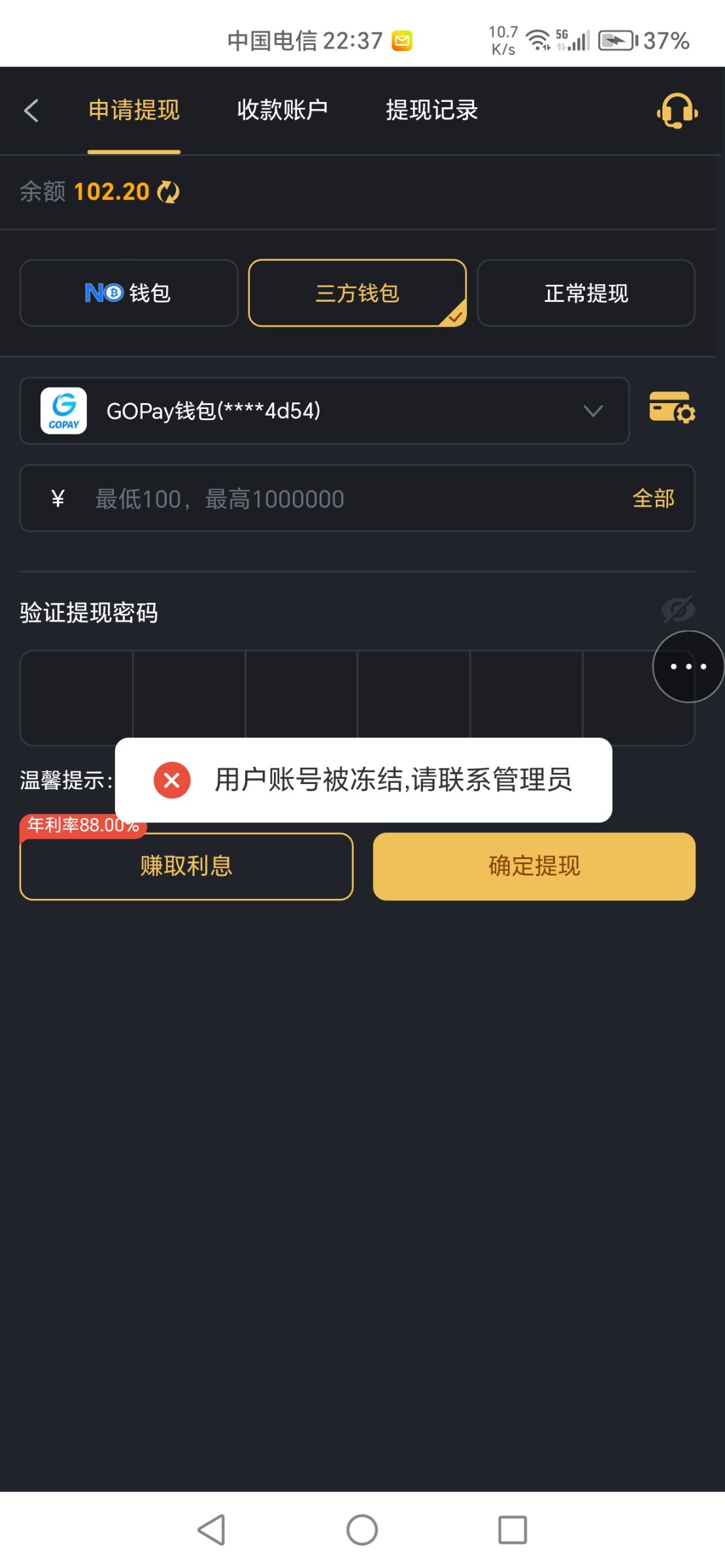Click the GOPay wallet logo
The height and width of the screenshot is (1568, 725).
coord(63,410)
